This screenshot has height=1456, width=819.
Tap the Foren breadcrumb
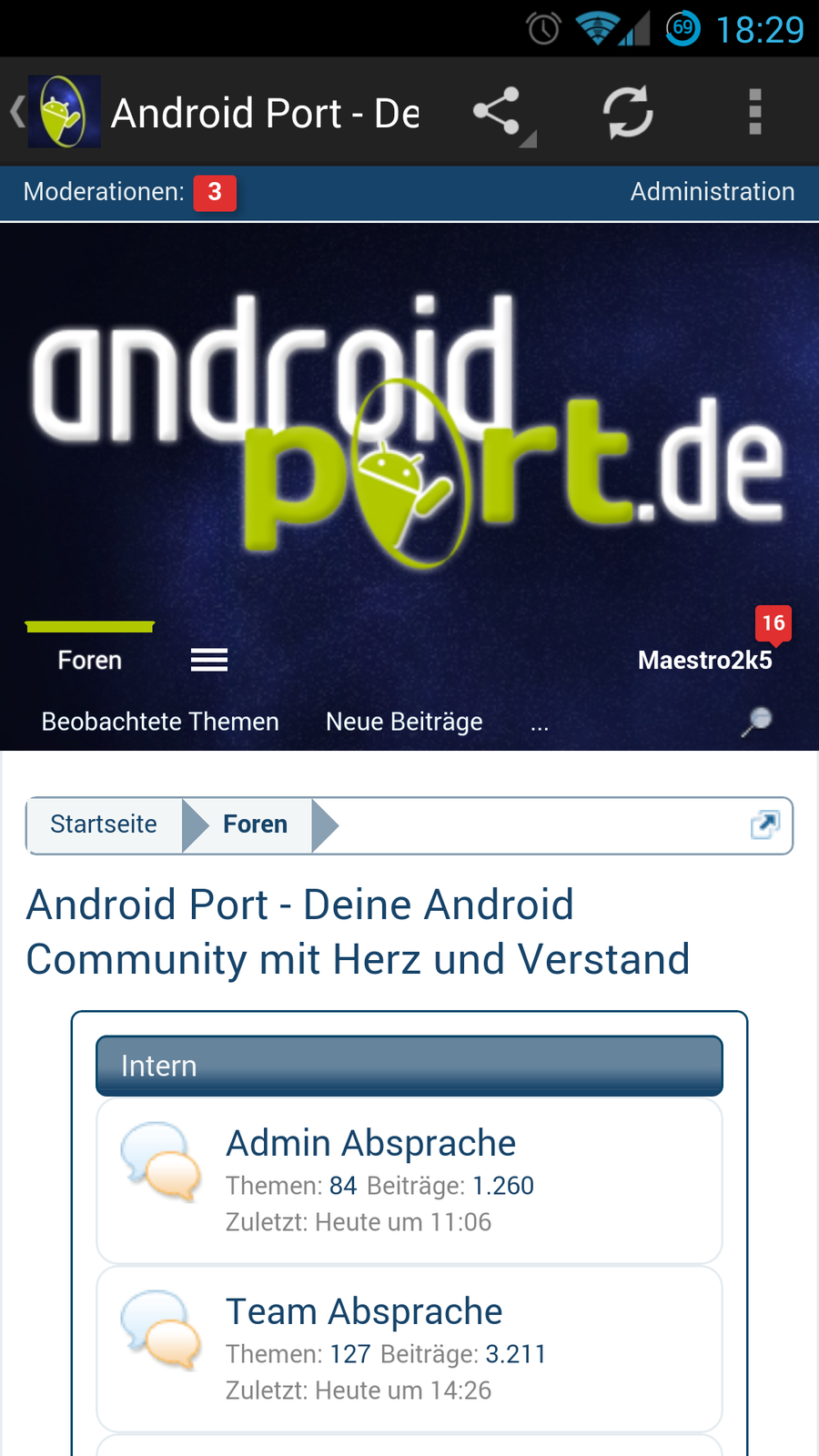pos(255,824)
